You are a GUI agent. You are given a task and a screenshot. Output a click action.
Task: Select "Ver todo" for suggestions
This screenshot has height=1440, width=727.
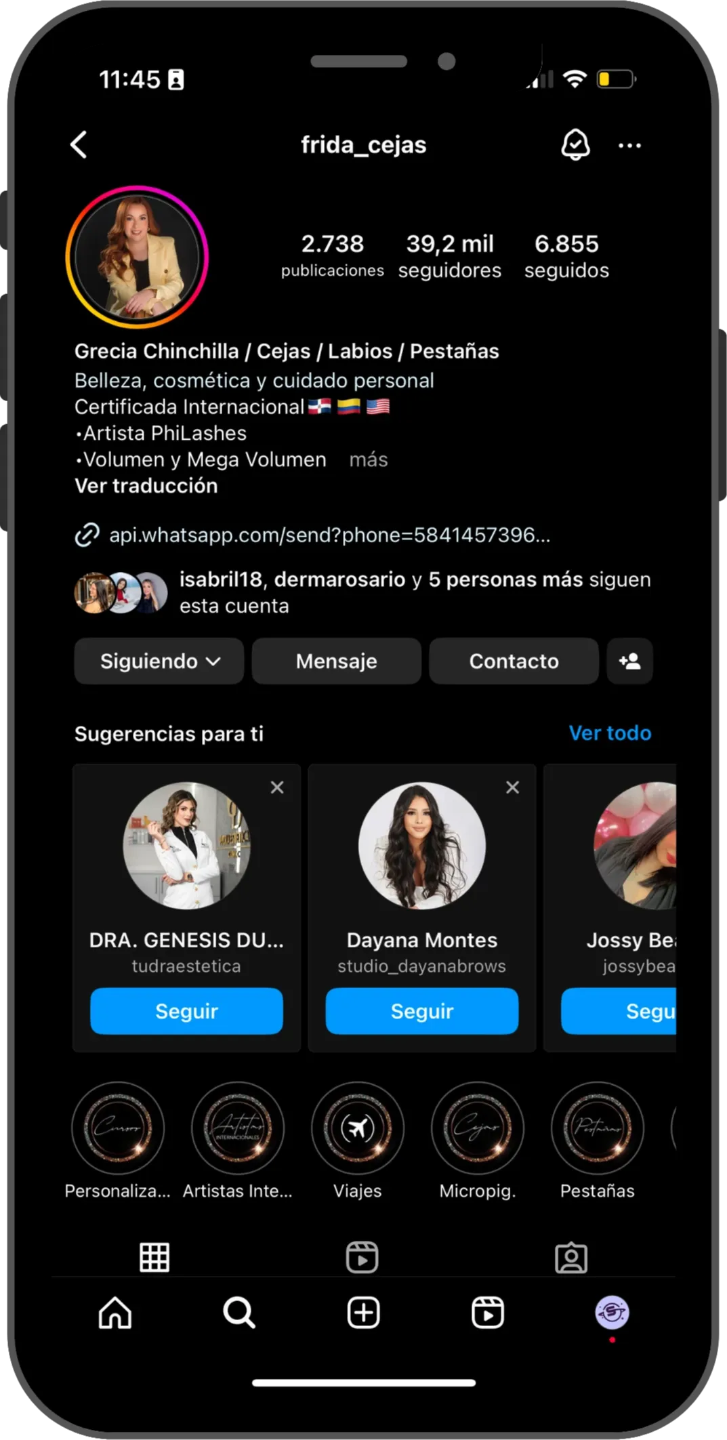point(609,733)
